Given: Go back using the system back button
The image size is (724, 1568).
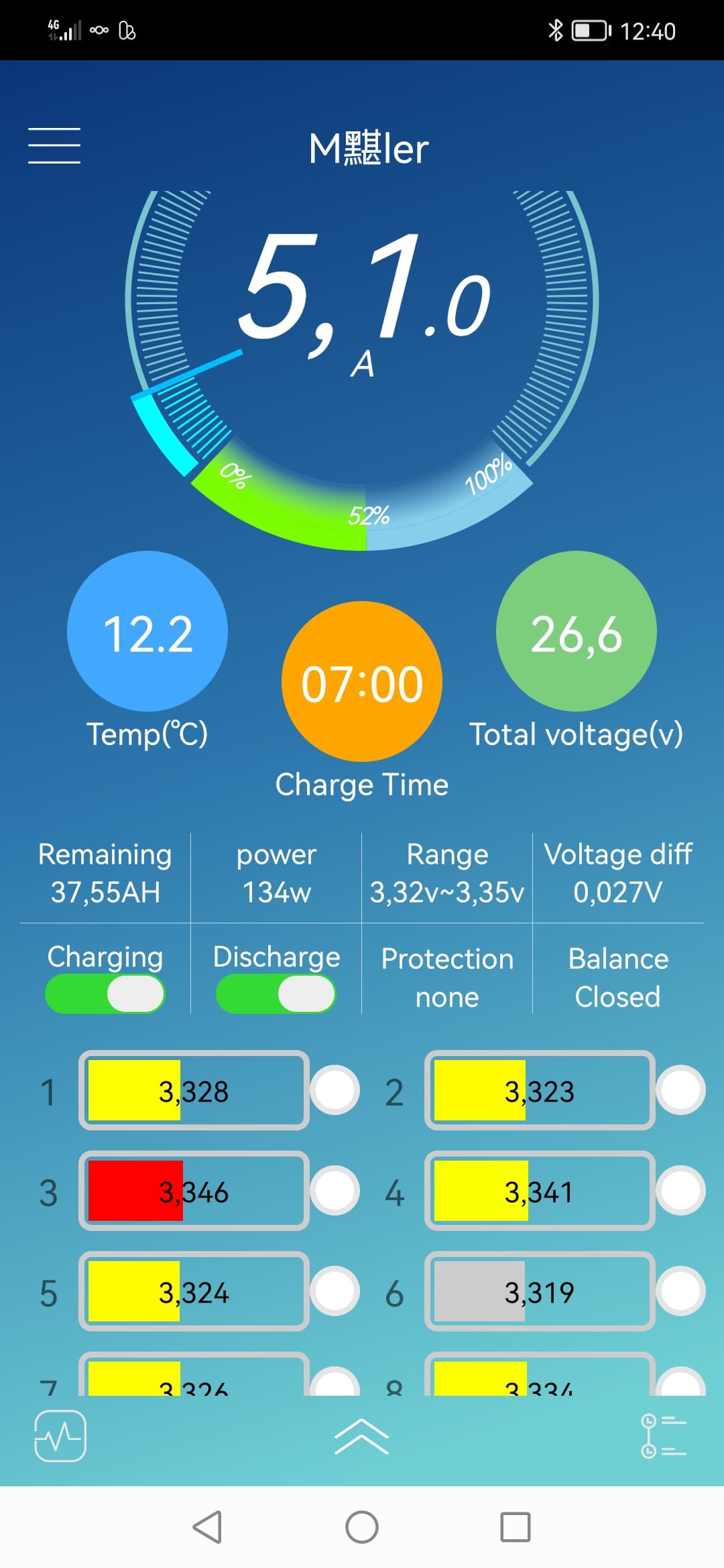Looking at the screenshot, I should click(x=207, y=1527).
